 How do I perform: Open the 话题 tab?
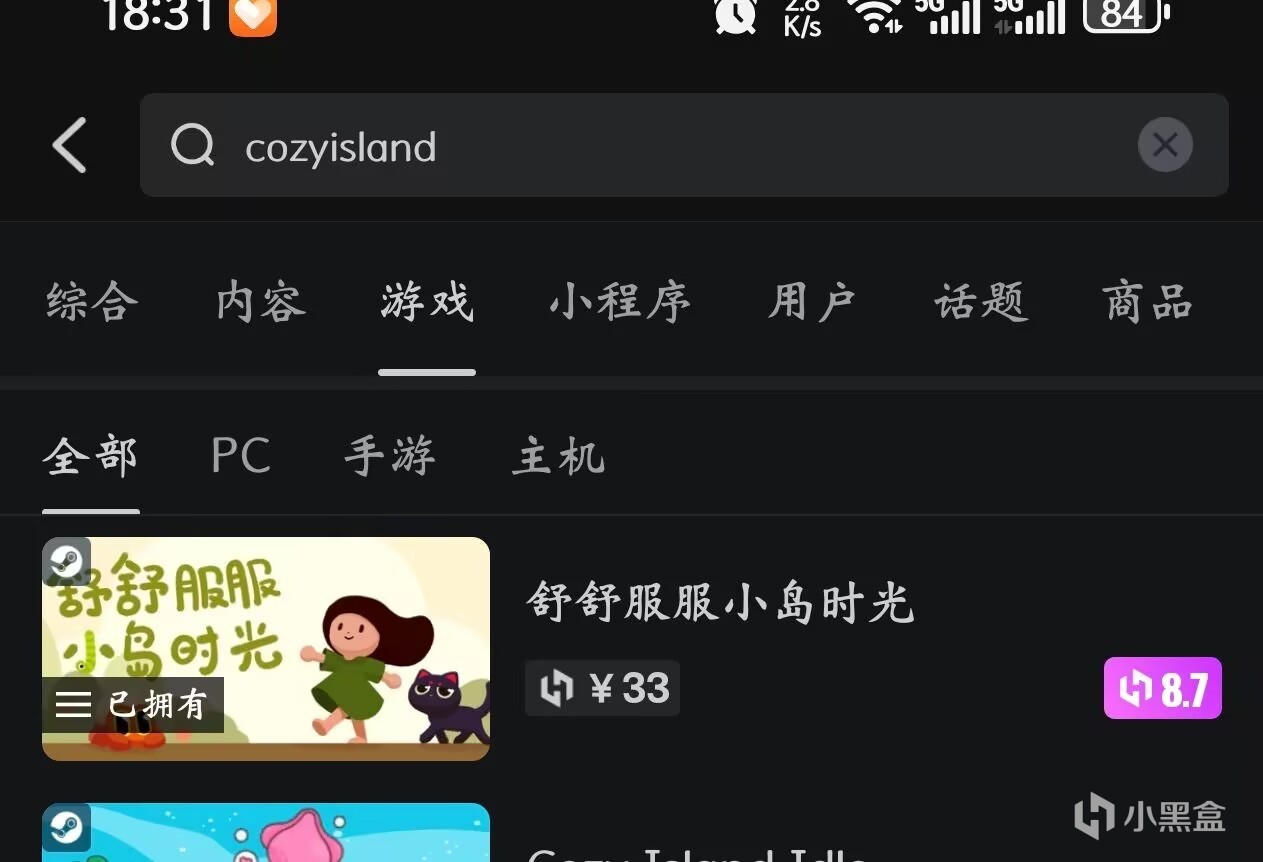(980, 302)
